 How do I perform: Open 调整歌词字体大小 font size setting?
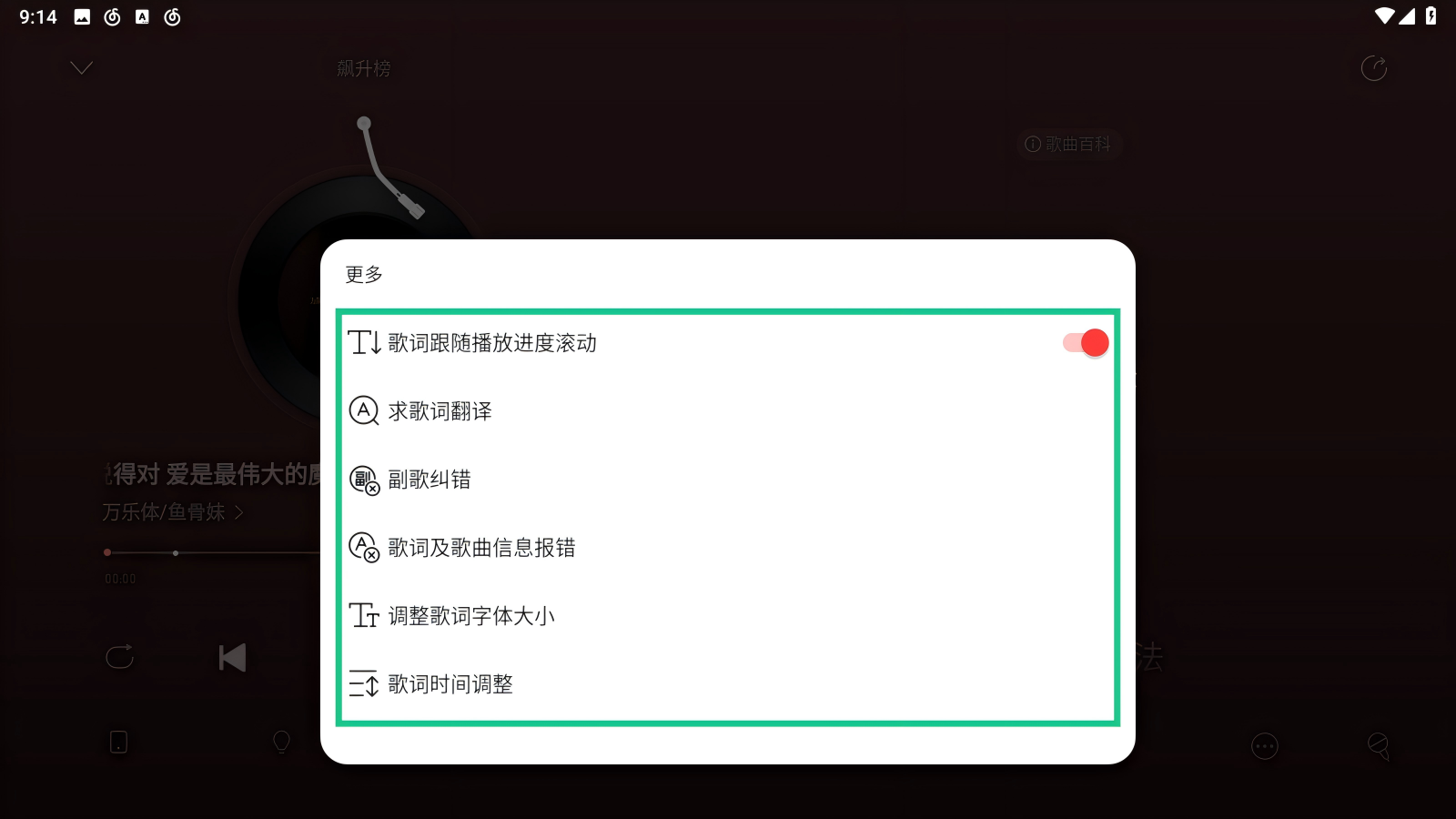[470, 616]
